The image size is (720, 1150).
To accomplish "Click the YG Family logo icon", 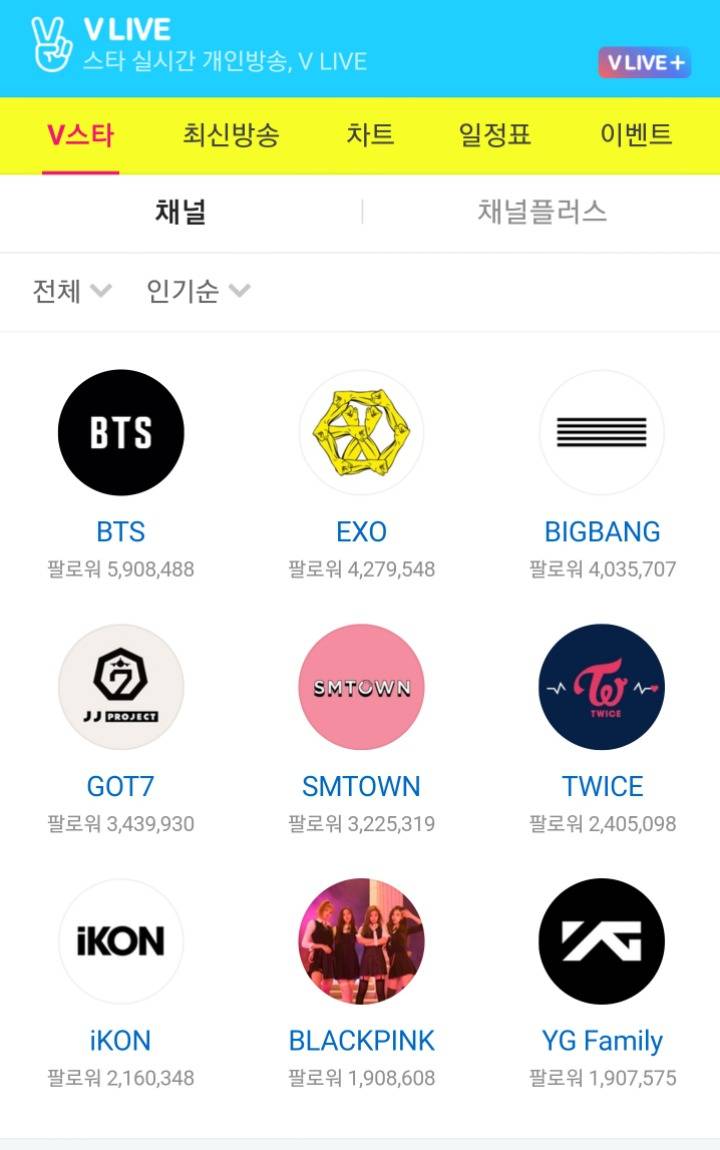I will point(600,942).
